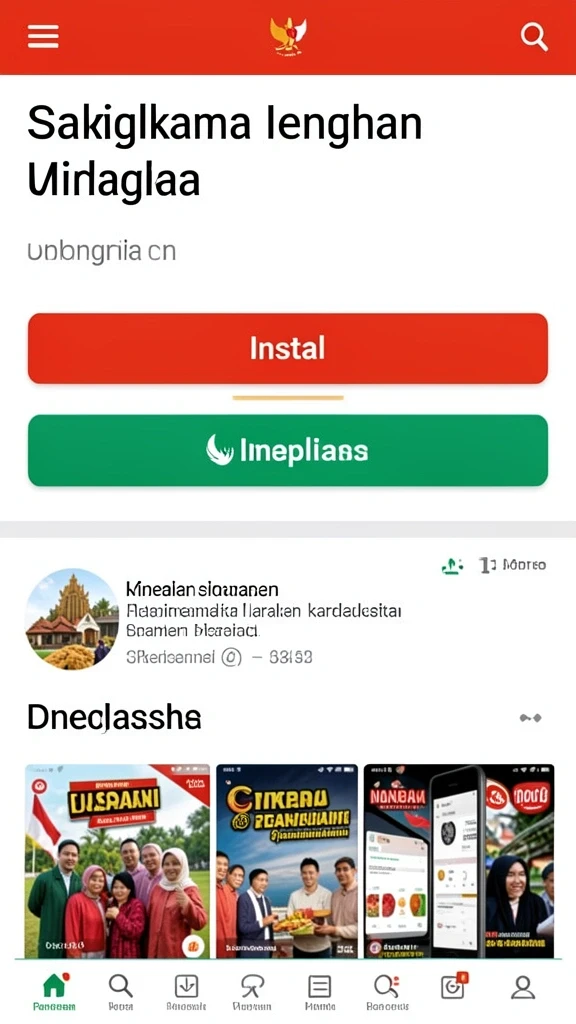Open the third screenshot showing a phone mockup

[x=459, y=861]
